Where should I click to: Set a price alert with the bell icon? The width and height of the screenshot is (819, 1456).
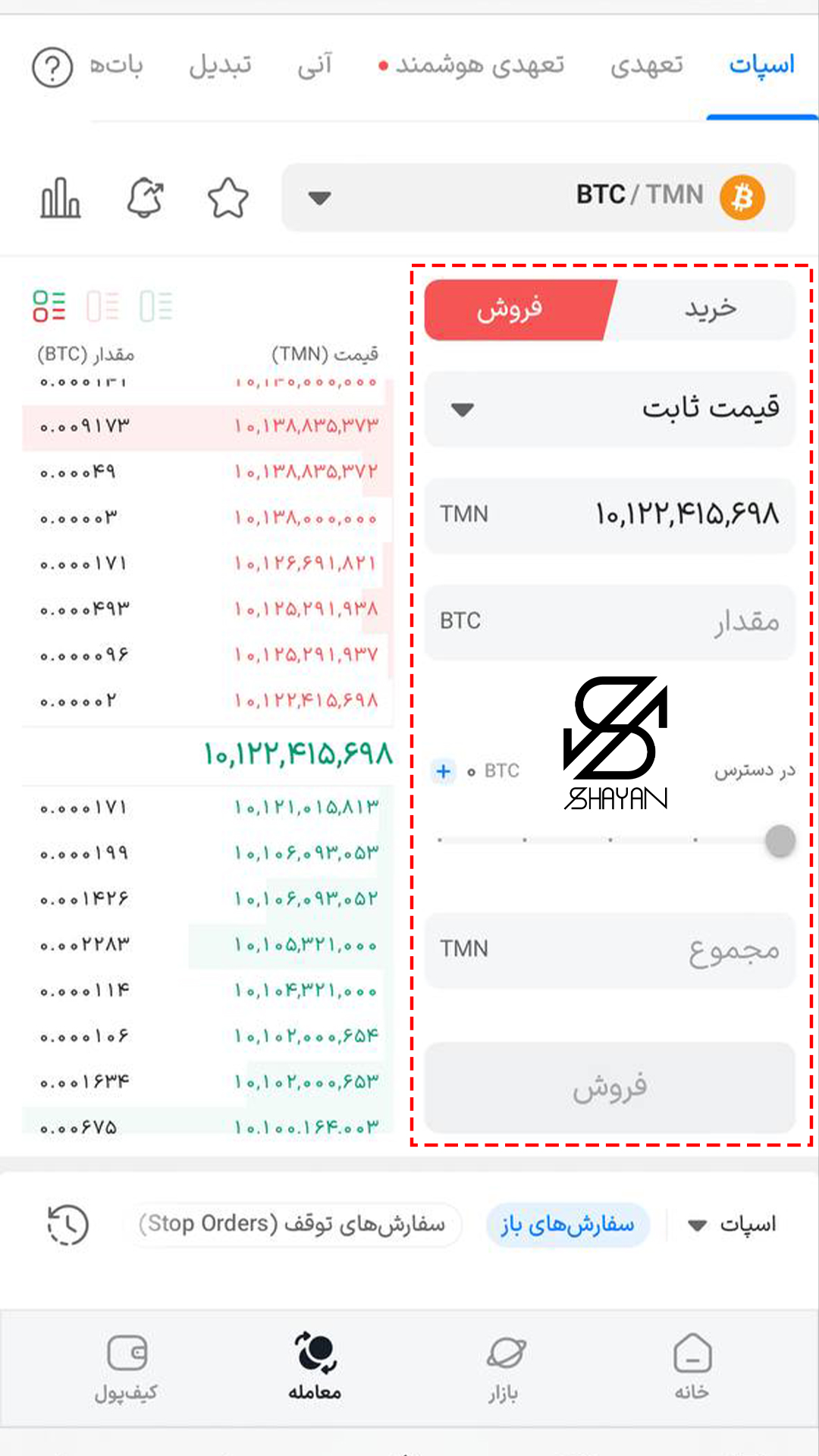(145, 199)
